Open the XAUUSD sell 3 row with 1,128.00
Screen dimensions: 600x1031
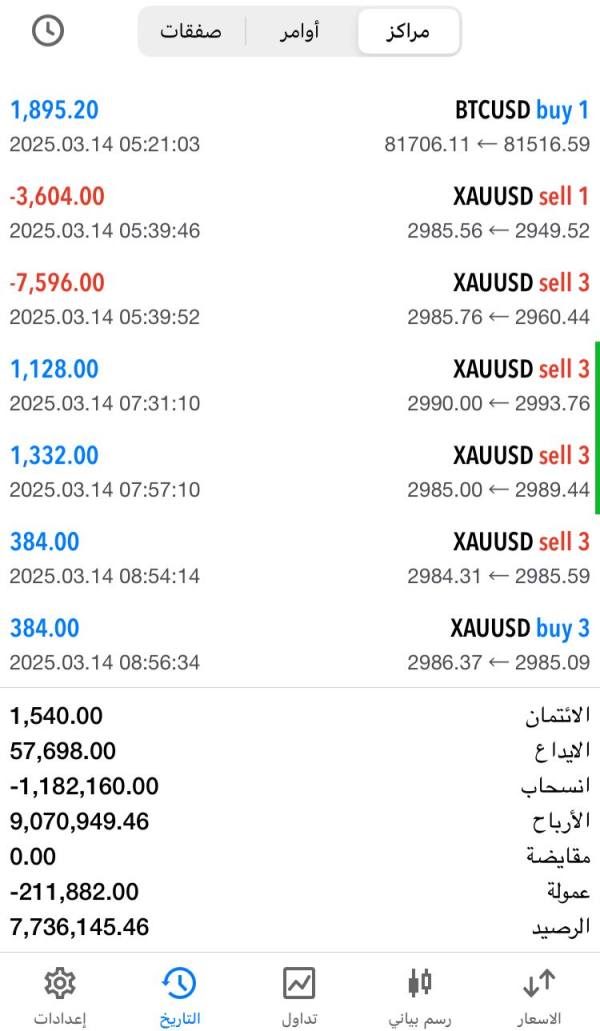300,385
